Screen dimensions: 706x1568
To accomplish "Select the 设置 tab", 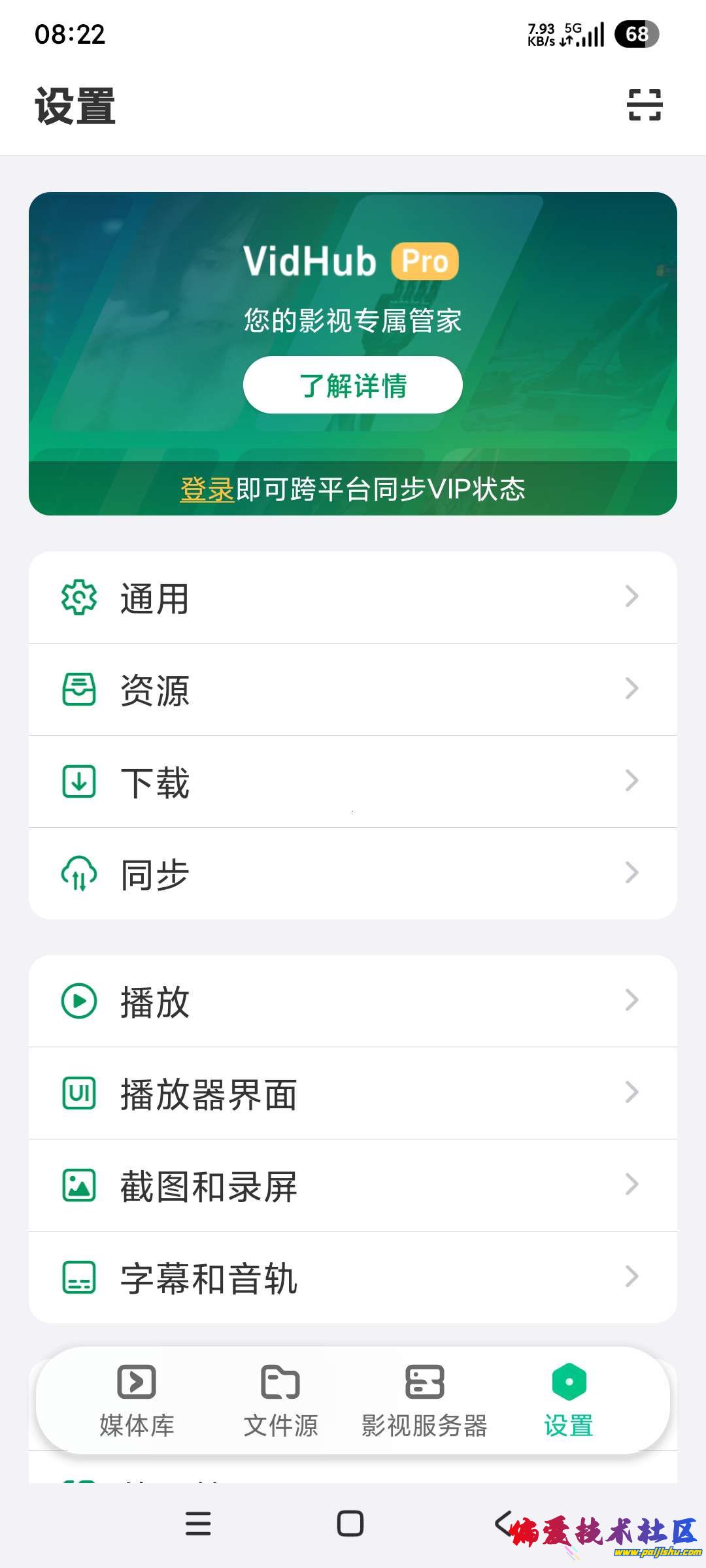I will (x=569, y=1401).
